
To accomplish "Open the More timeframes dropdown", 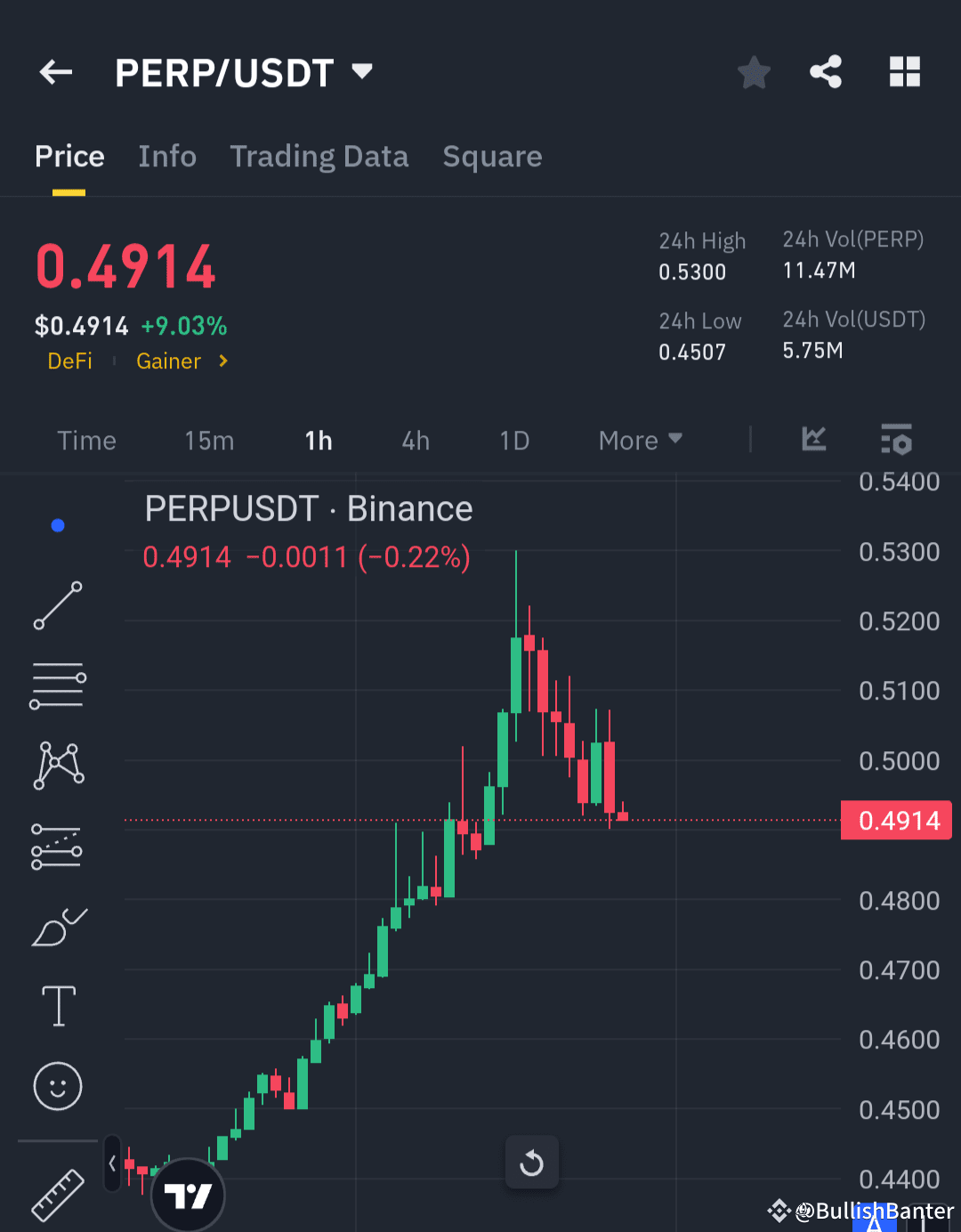I will [x=639, y=440].
